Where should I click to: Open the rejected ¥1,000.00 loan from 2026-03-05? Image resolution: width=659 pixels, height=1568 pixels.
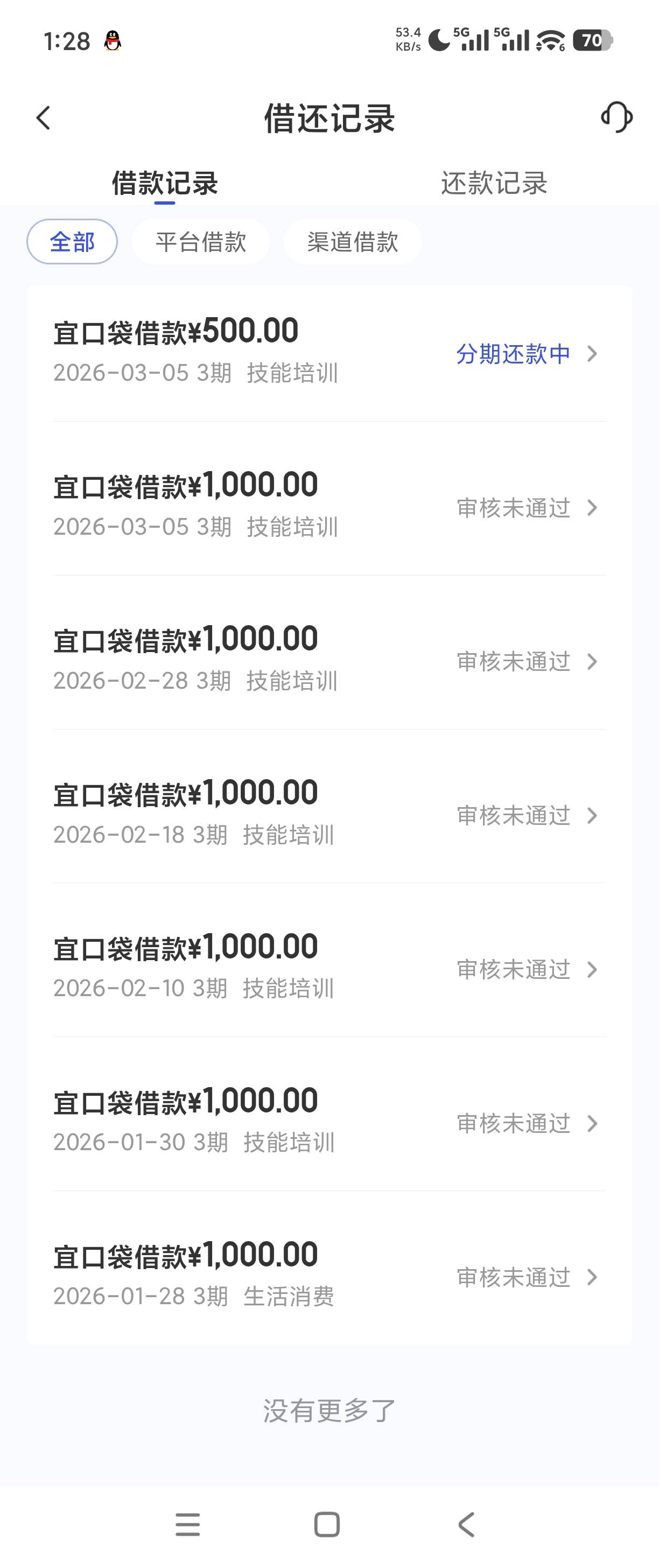tap(328, 507)
